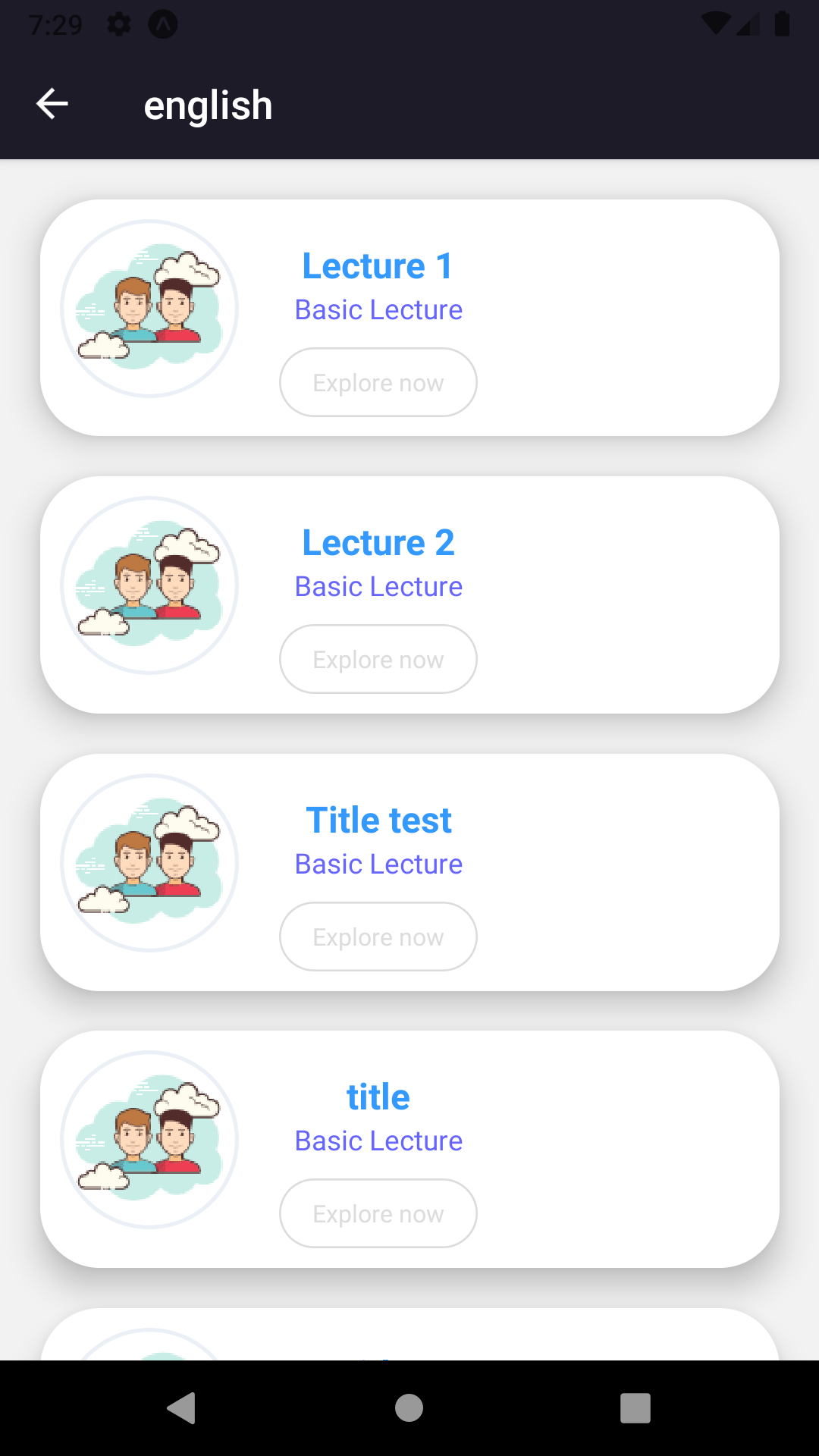Tap the avatar thumbnail on the Lecture 2 card

[149, 585]
